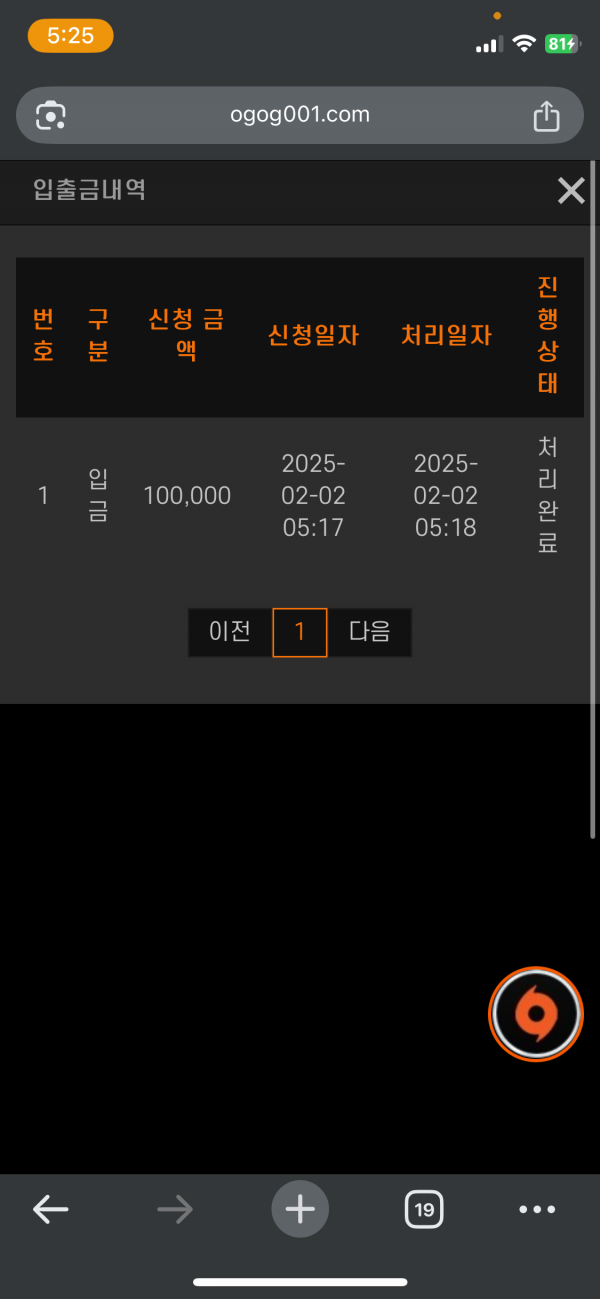Open the floating orange swirl button
Screen dimensions: 600x1299
tap(536, 1013)
